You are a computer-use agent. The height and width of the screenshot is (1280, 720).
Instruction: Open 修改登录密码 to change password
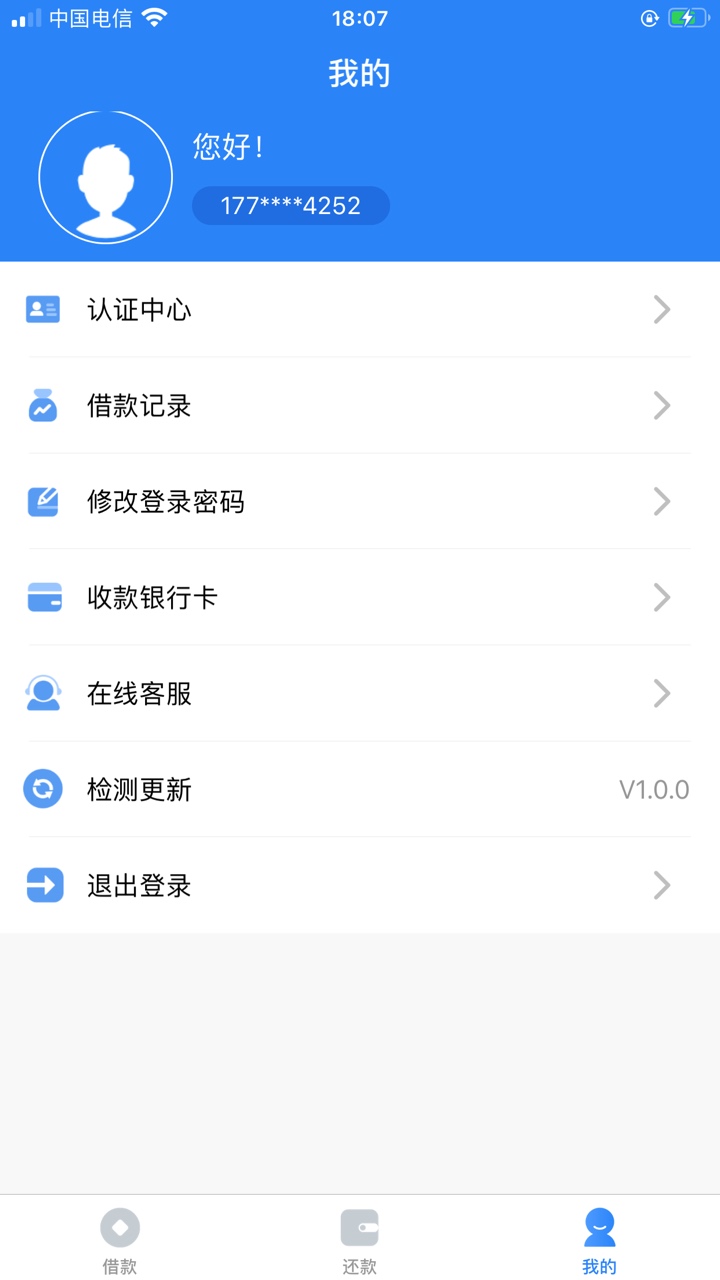360,501
